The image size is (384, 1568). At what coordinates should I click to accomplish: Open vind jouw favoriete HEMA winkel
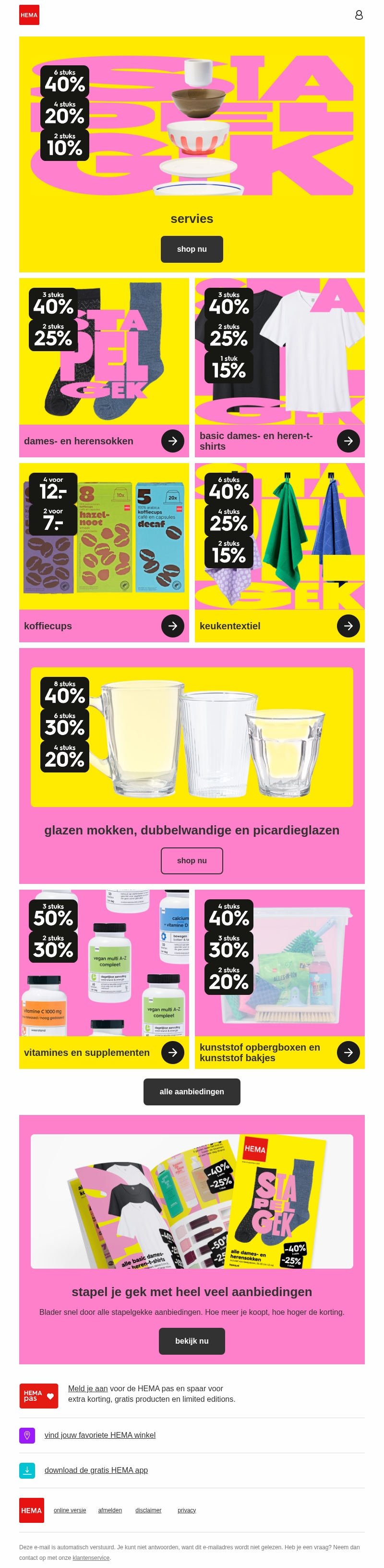[x=100, y=1435]
